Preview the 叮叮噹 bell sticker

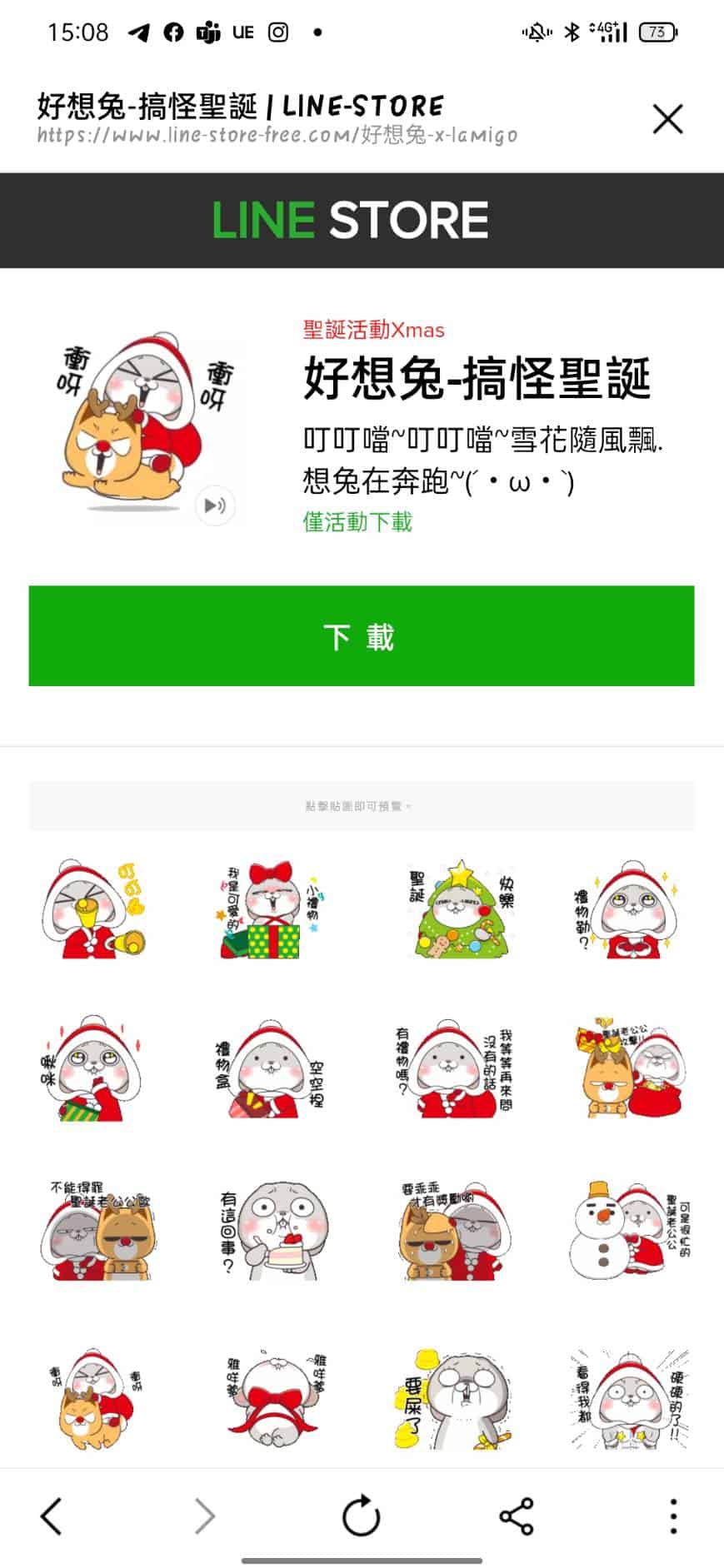(x=92, y=910)
